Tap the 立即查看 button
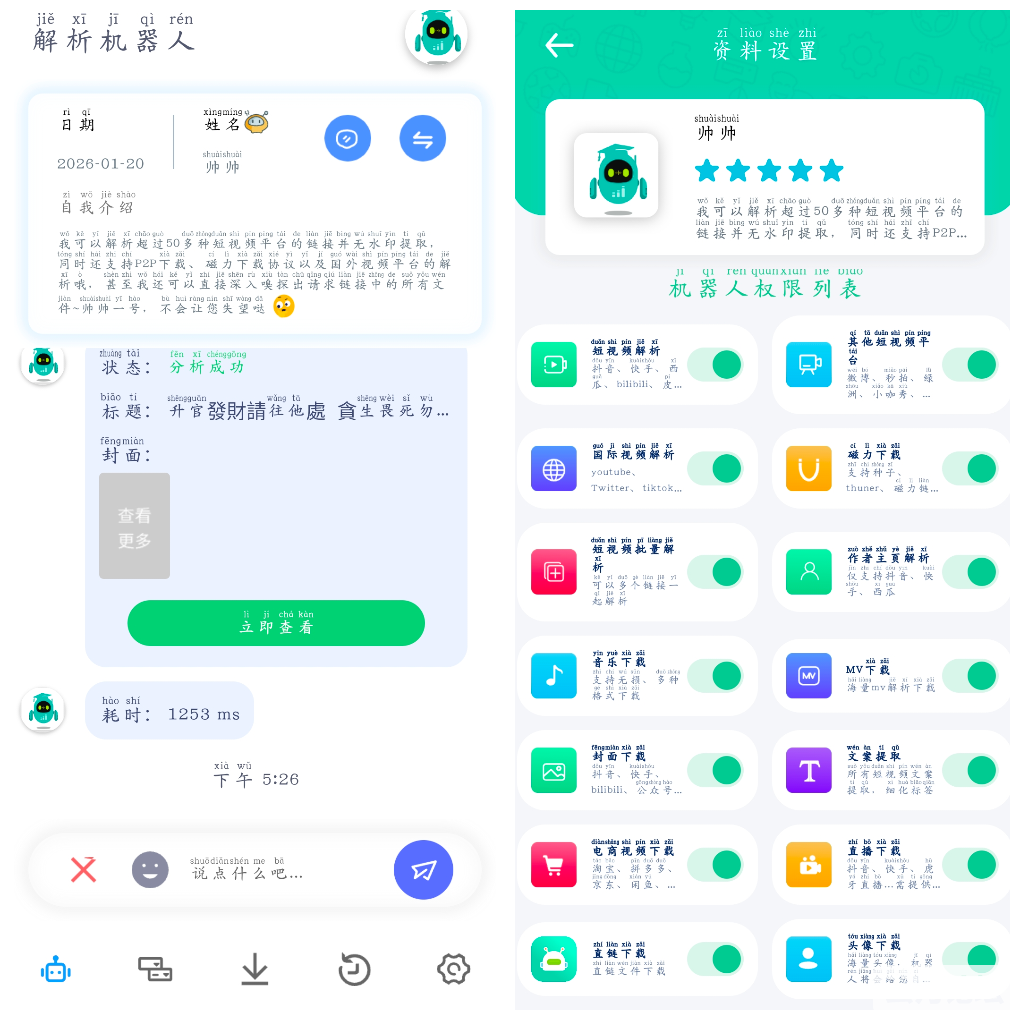This screenshot has width=1020, height=1020. coord(276,624)
